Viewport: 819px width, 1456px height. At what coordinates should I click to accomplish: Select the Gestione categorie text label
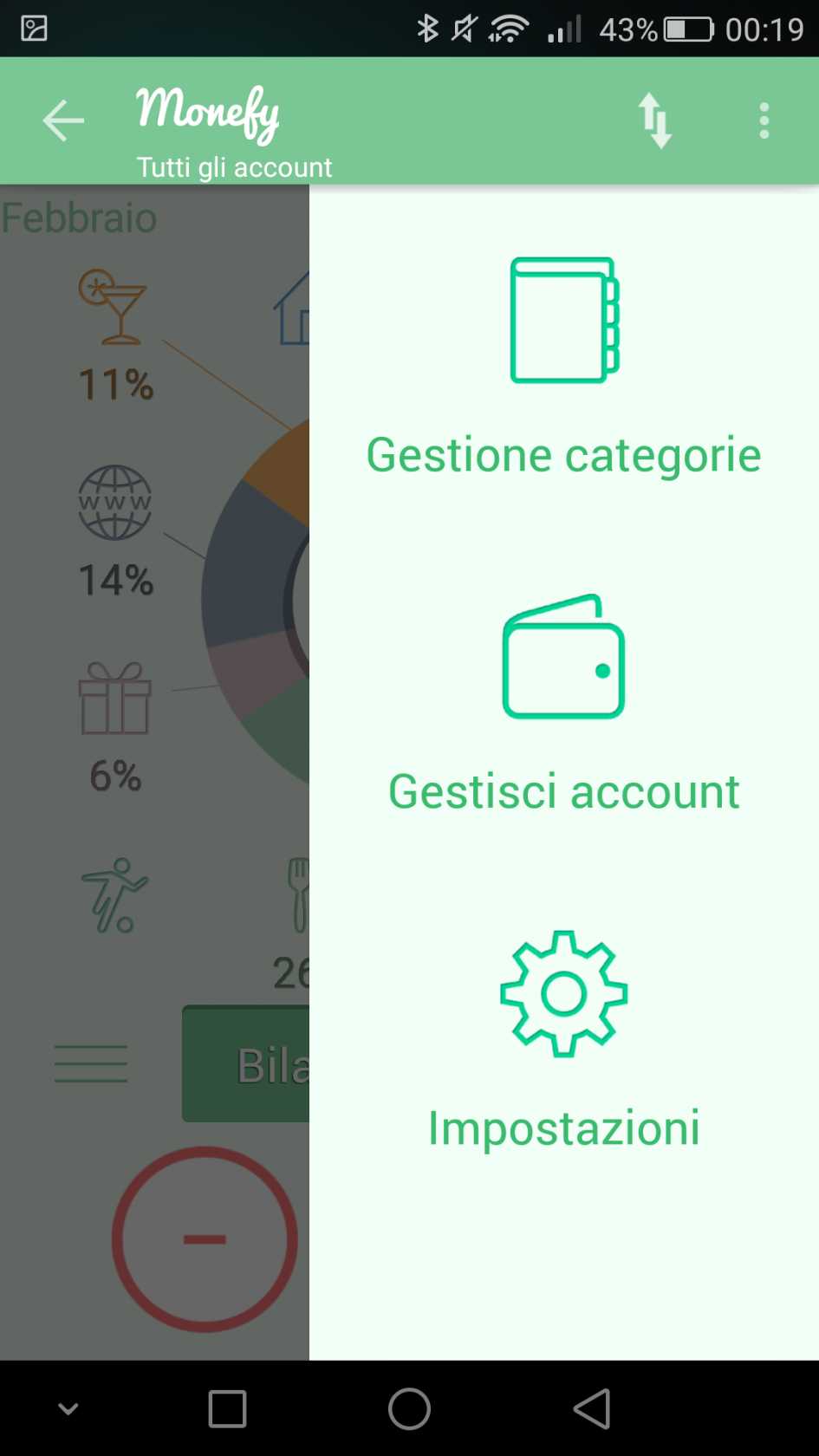point(562,454)
